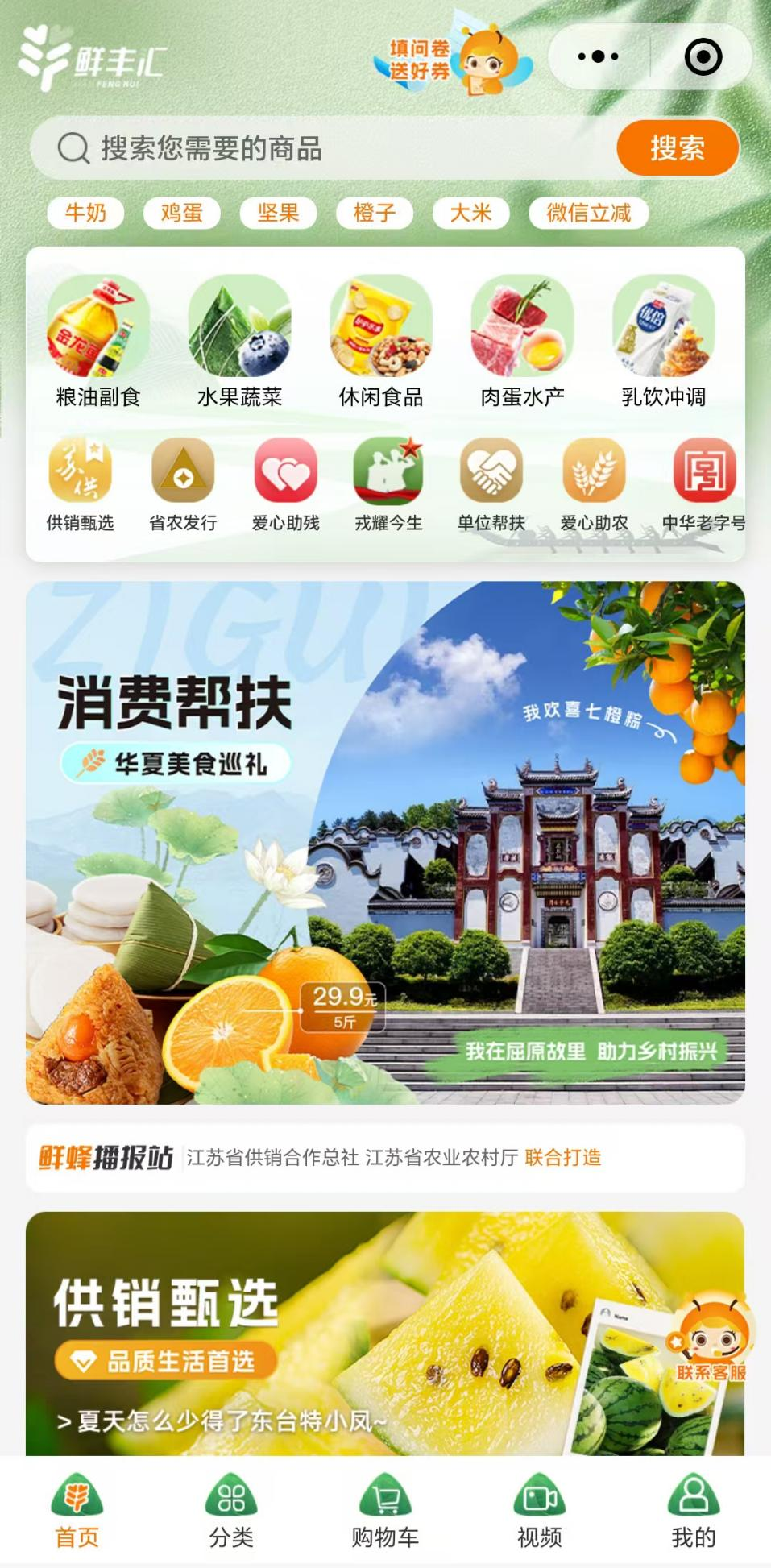
Task: Open the mini-program more options menu
Action: point(599,57)
